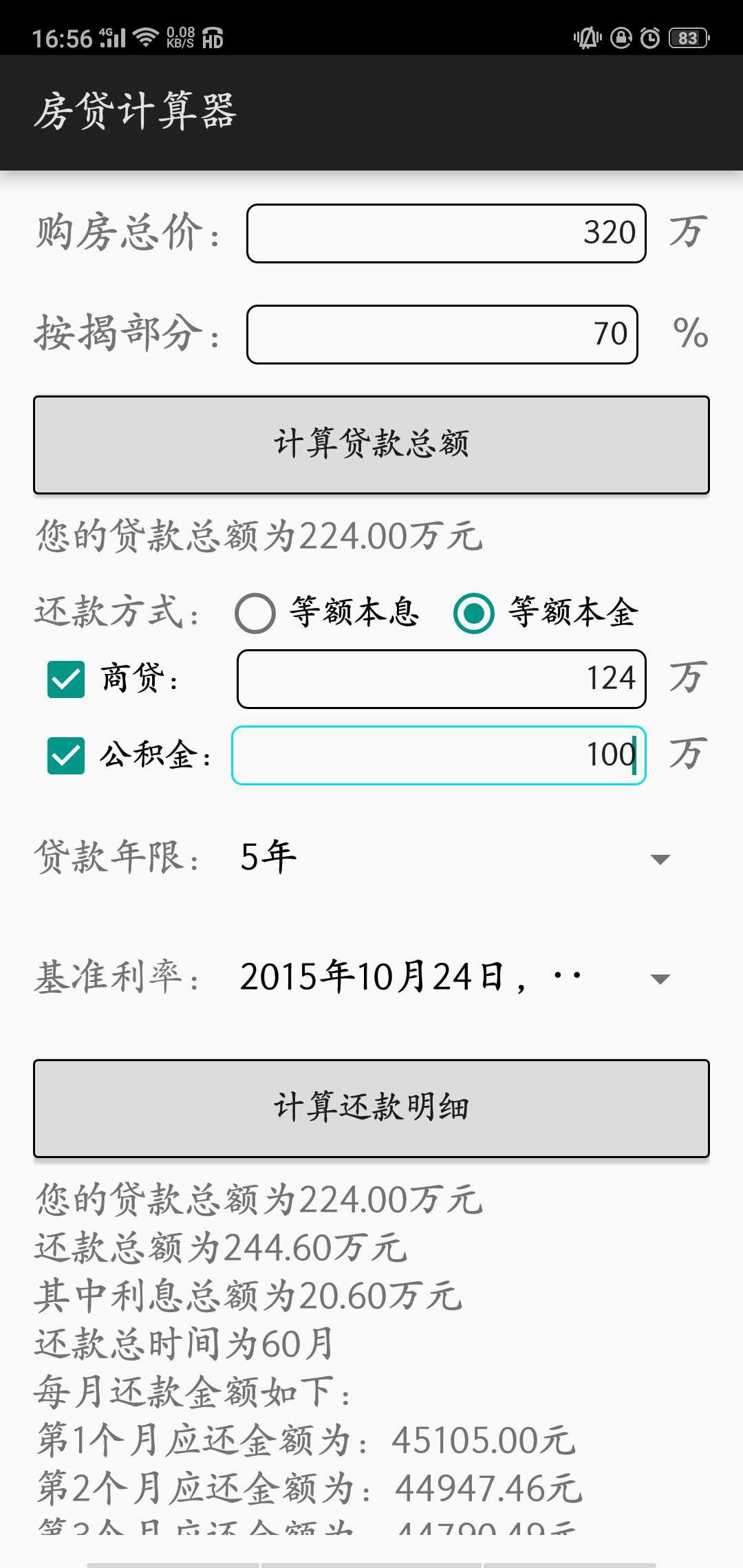Tap 计算贷款总额 button
743x1568 pixels.
371,444
